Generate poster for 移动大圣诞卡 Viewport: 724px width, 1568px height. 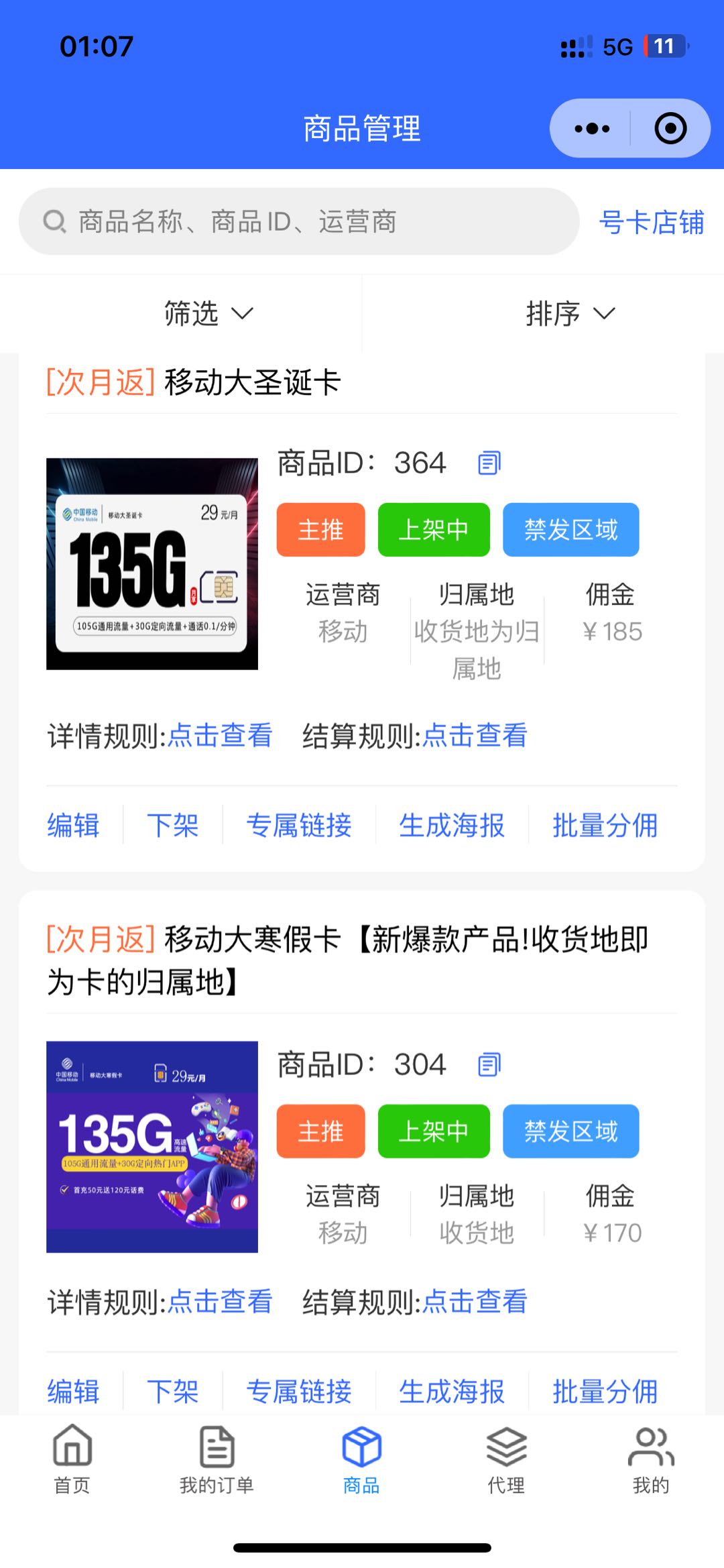coord(452,825)
